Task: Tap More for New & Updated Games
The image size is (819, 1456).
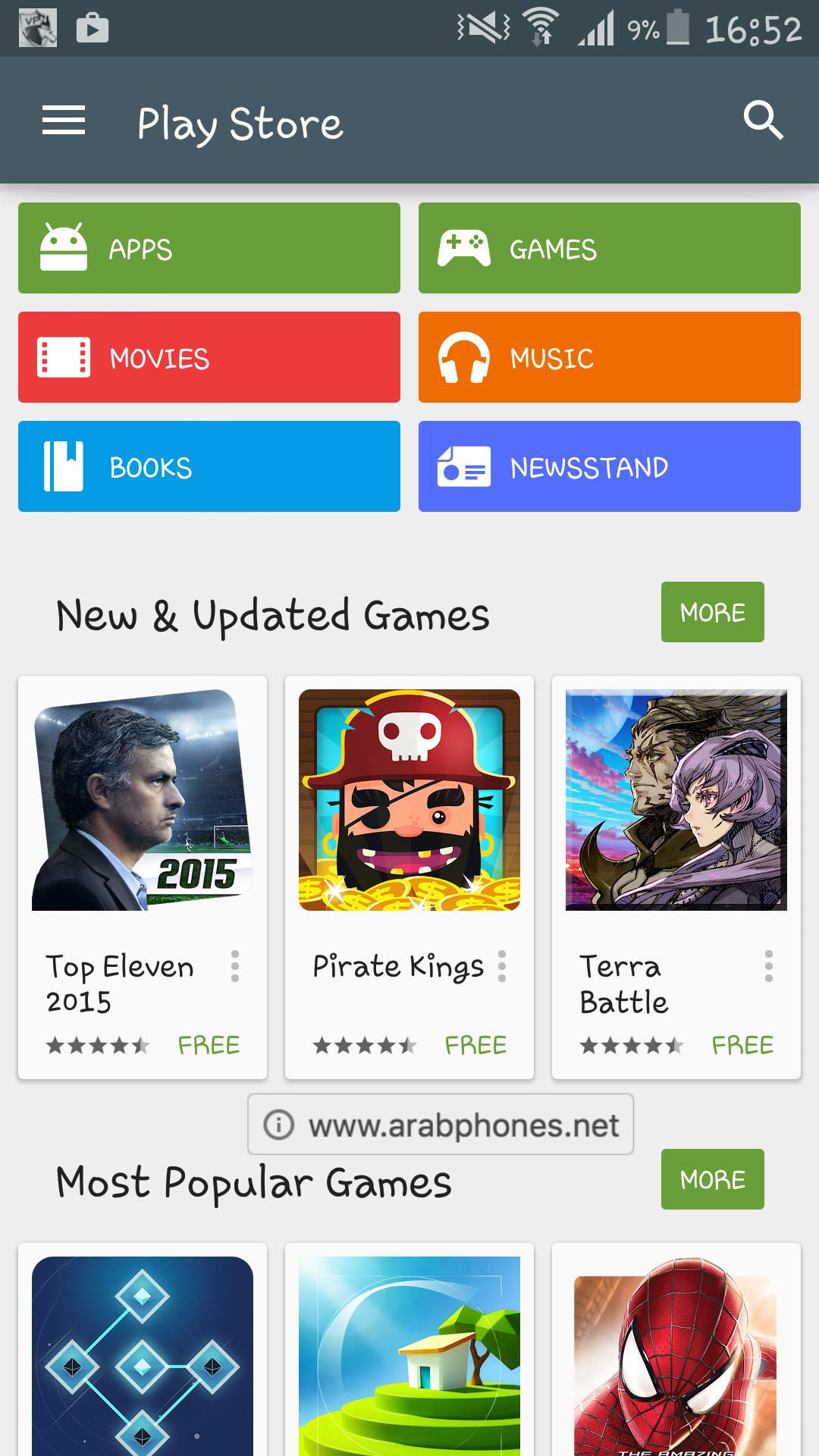Action: [x=712, y=612]
